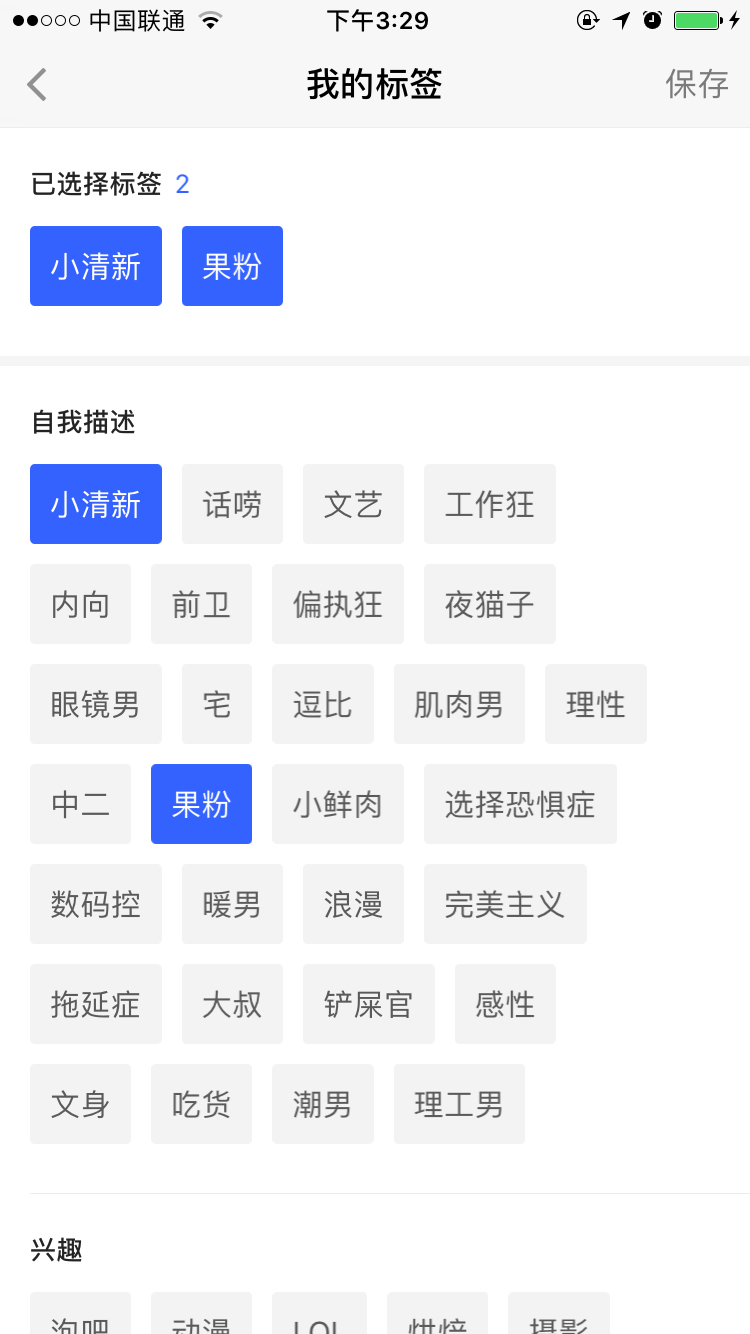Pick the 内向 tag
The width and height of the screenshot is (750, 1334).
(x=80, y=604)
